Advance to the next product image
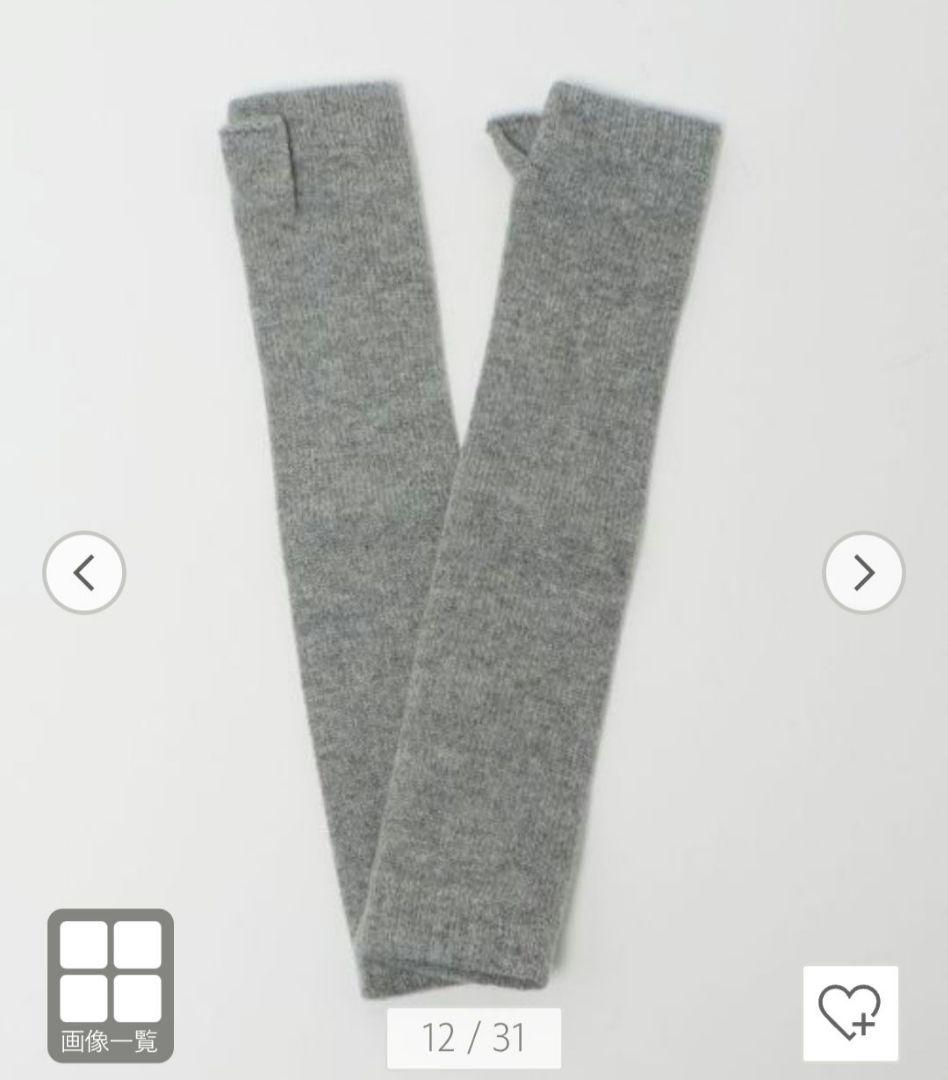 (863, 573)
